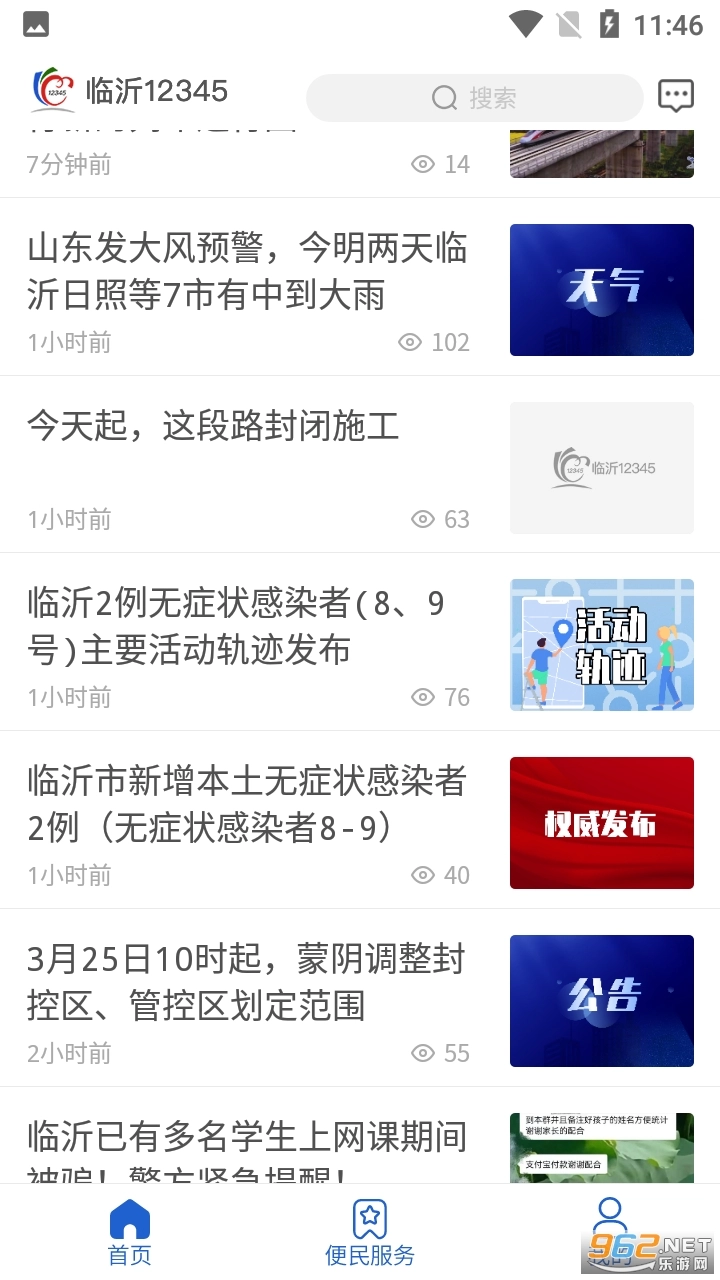Open 临沂2例无症状感染者主要活动轨迹发布

[236, 627]
